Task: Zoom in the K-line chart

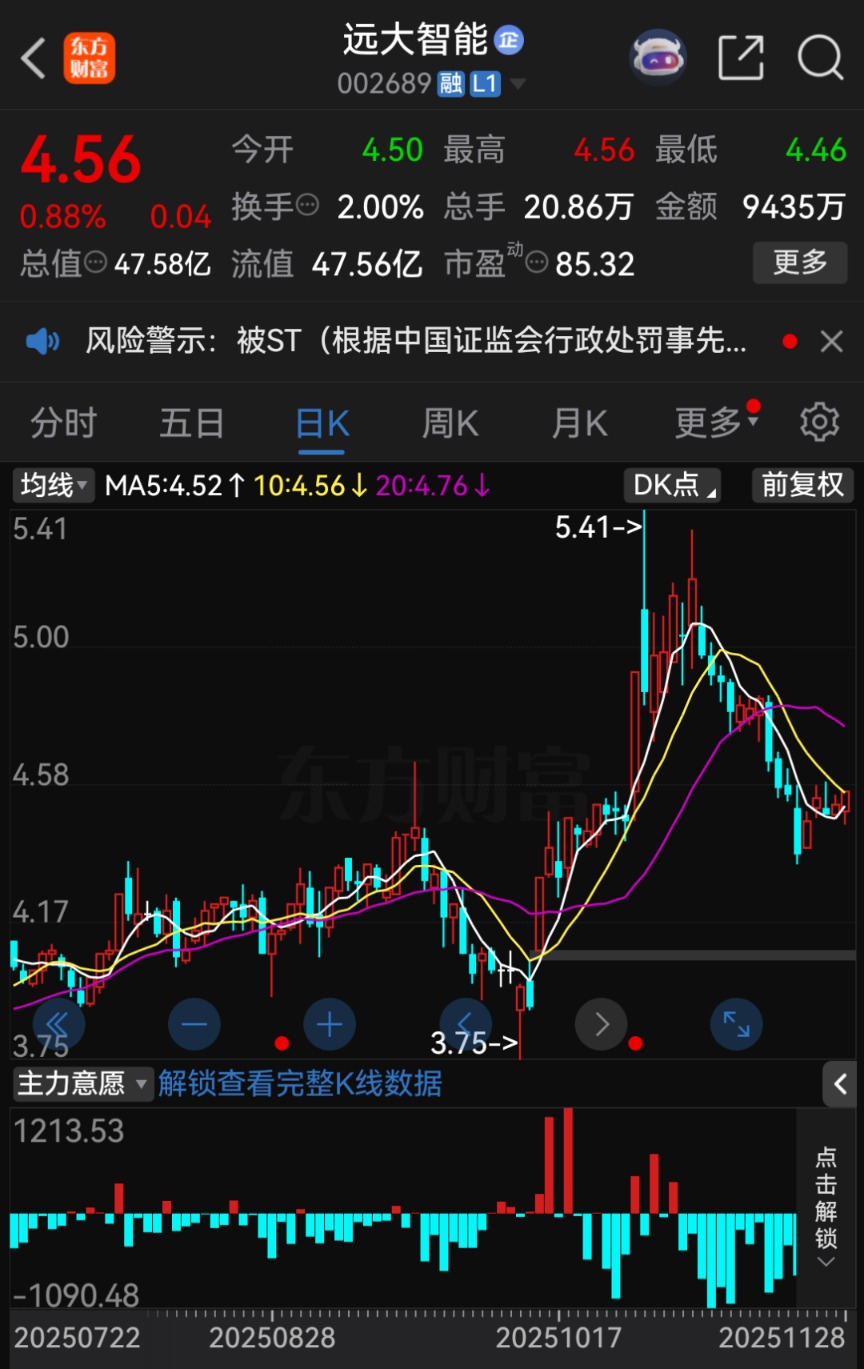Action: click(x=329, y=1024)
